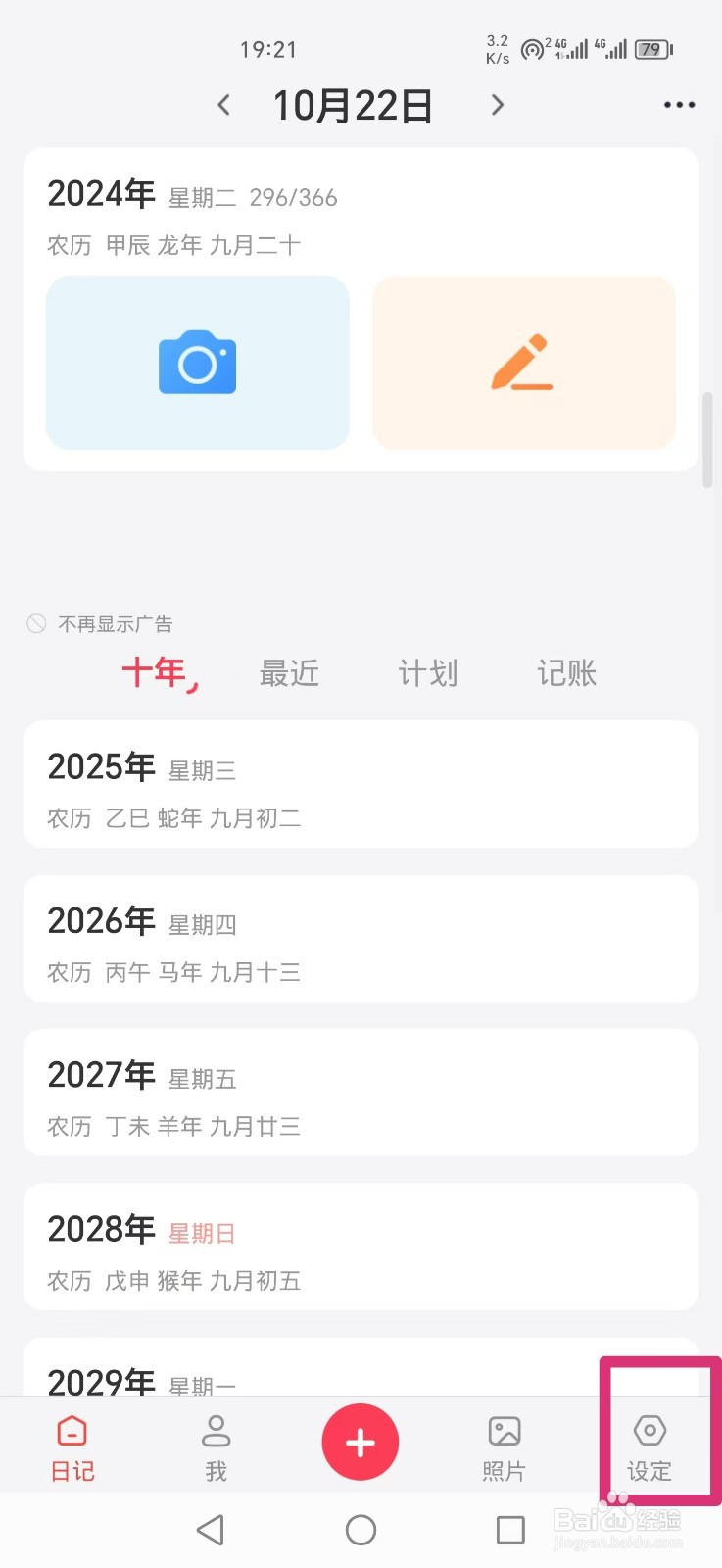The width and height of the screenshot is (722, 1568).
Task: Select the 计划 tab
Action: [x=427, y=673]
